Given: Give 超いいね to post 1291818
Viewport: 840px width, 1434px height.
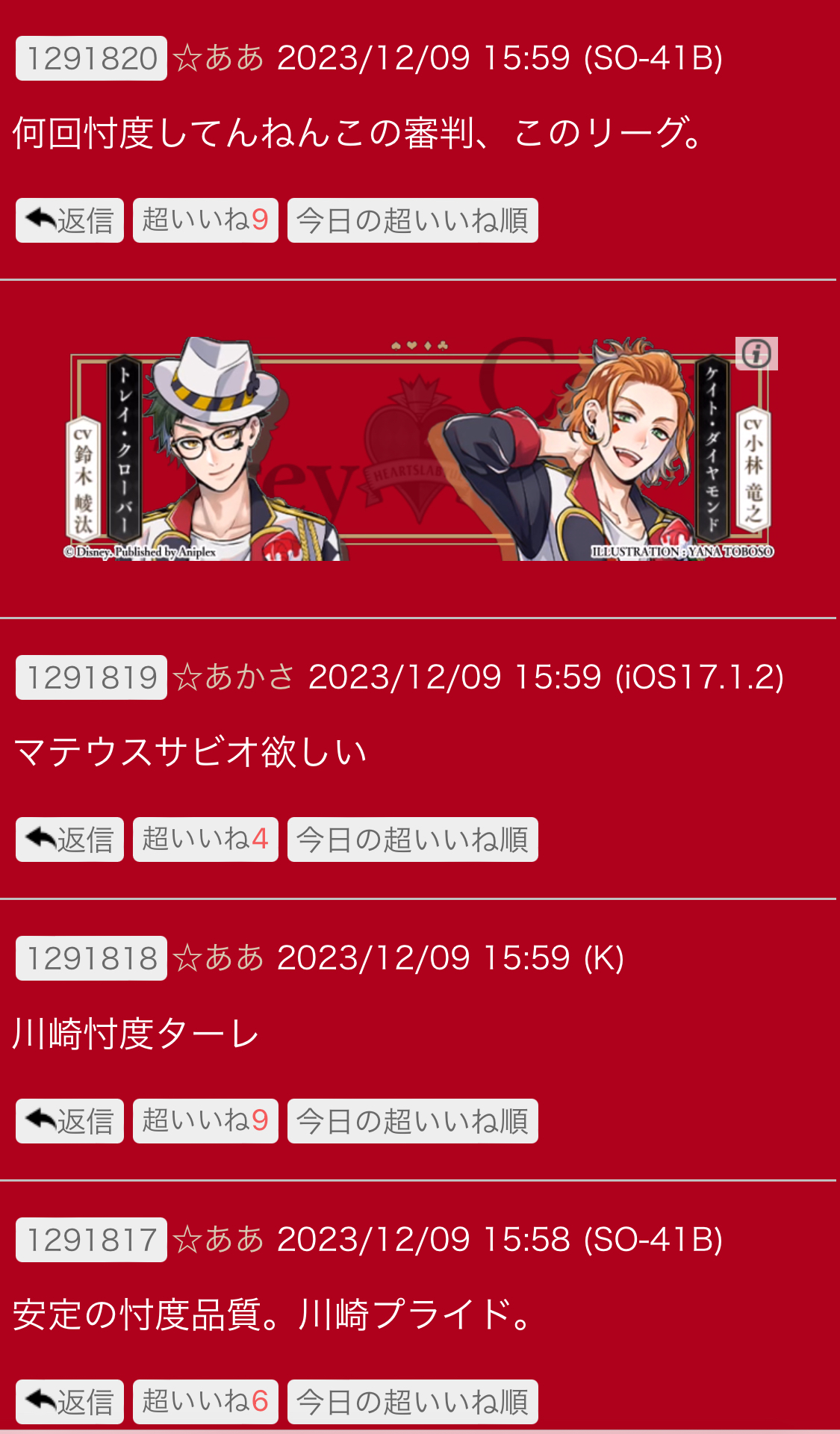Looking at the screenshot, I should [x=205, y=1121].
